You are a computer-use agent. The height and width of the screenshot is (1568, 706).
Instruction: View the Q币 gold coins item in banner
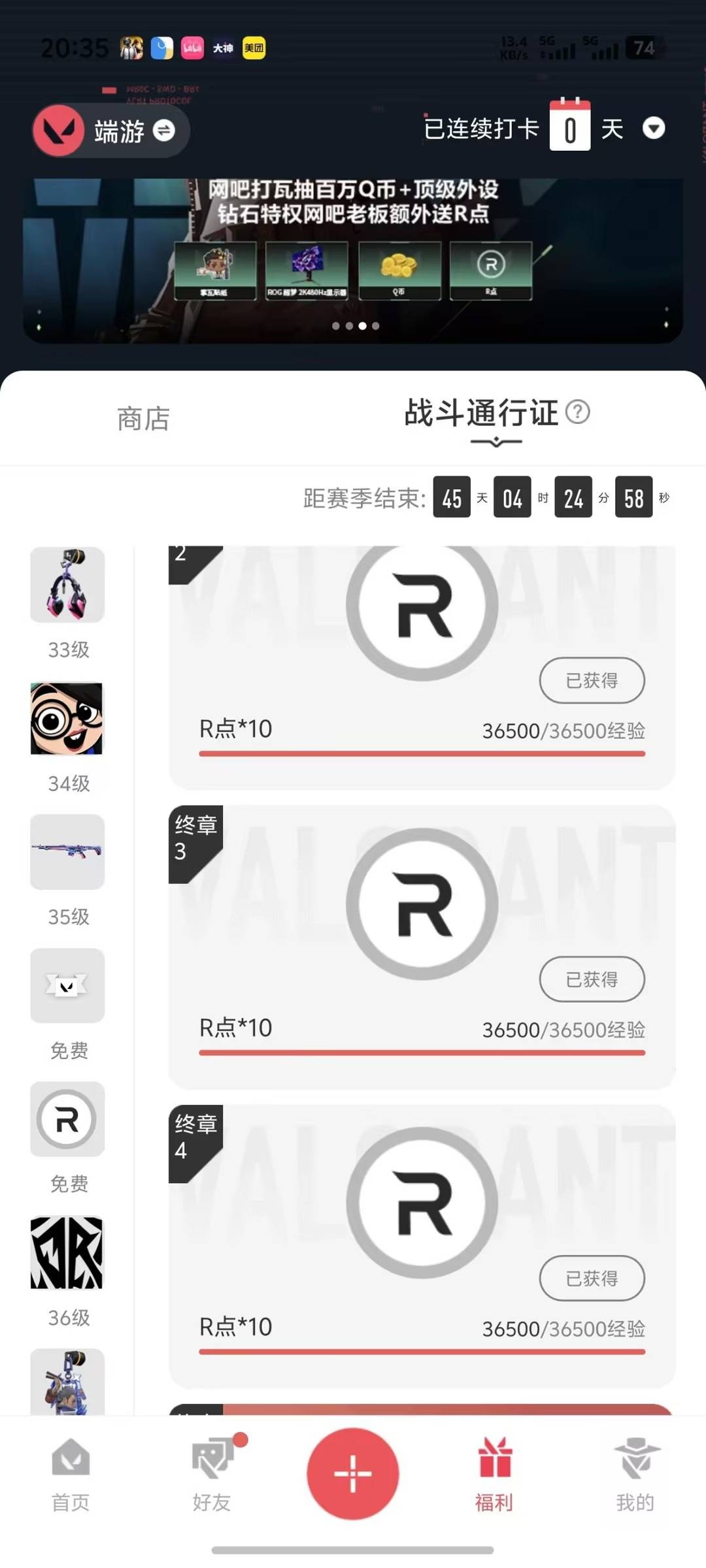pos(399,270)
